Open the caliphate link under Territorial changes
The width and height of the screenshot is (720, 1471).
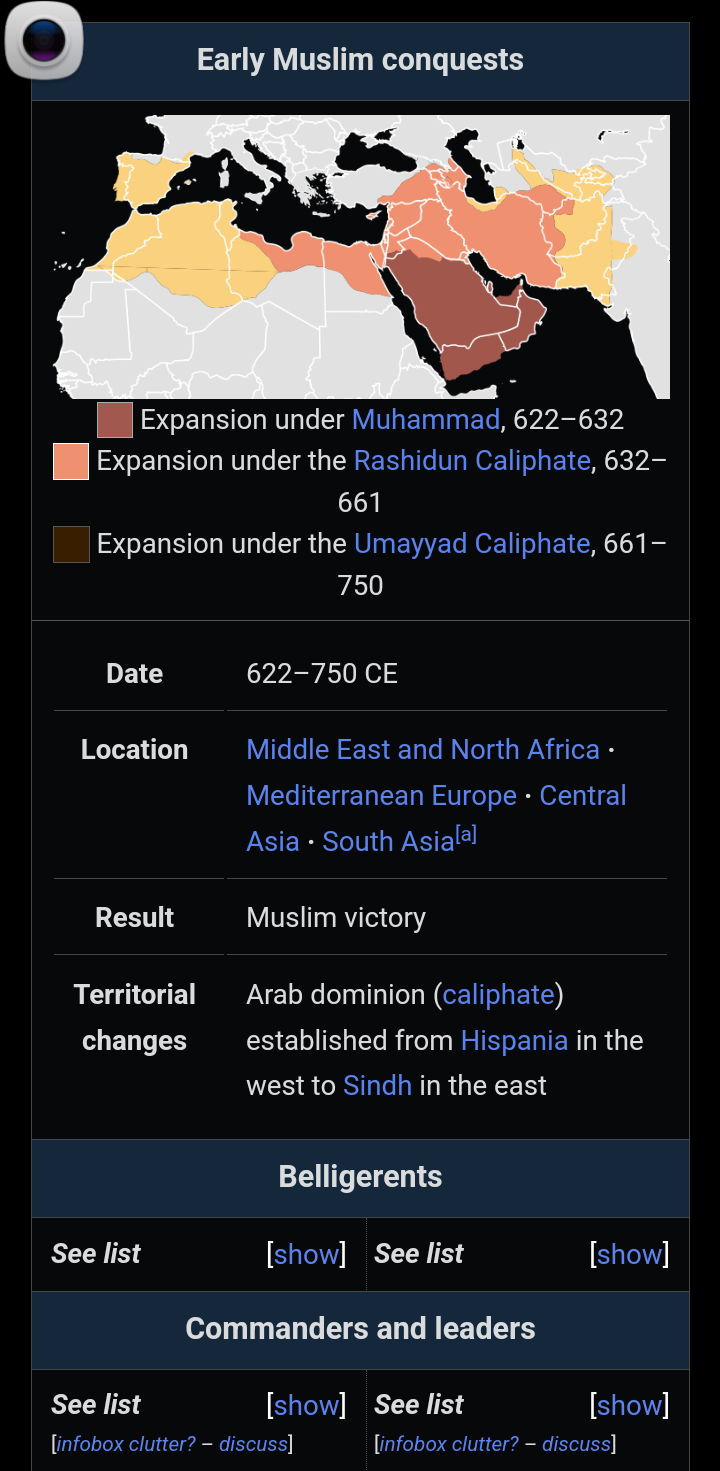coord(498,994)
